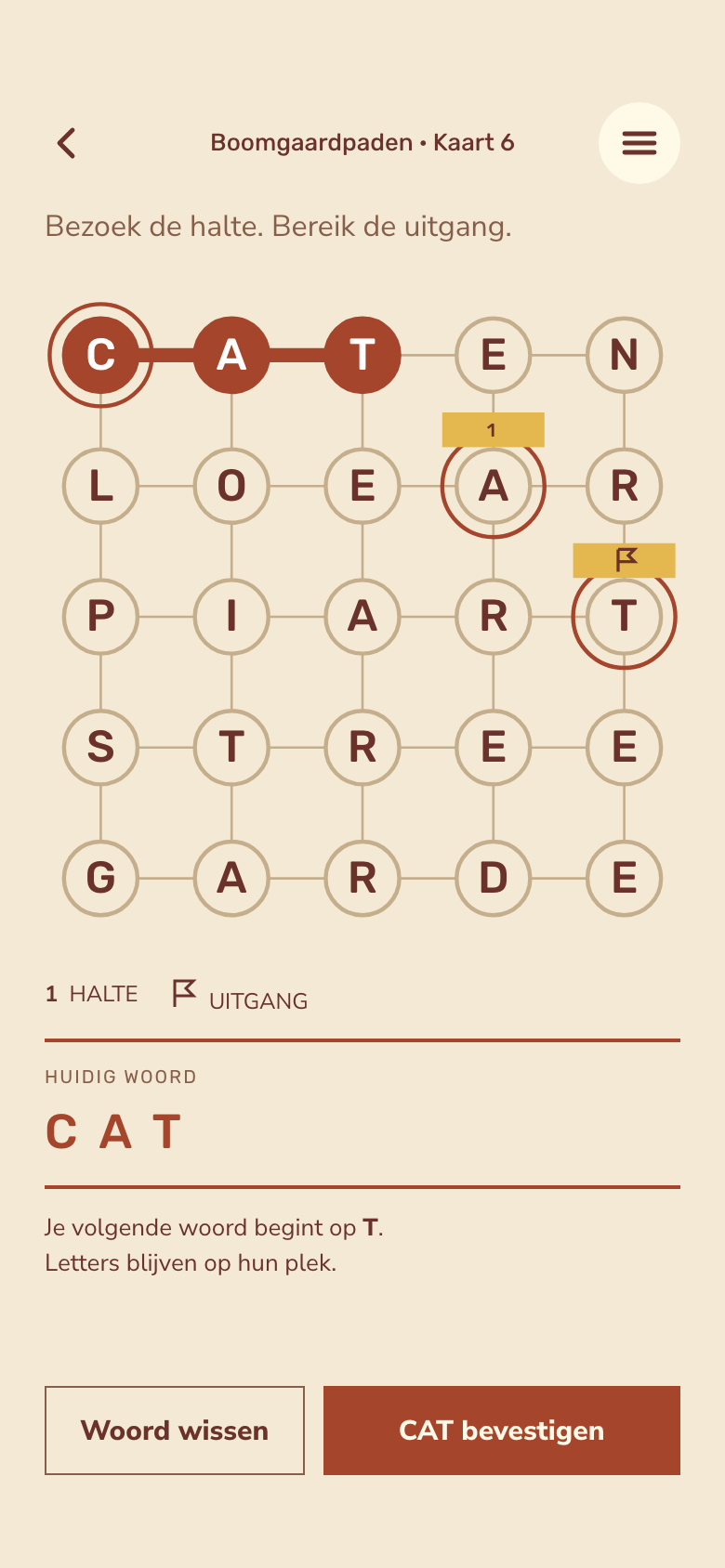Select the letter P node
The width and height of the screenshot is (725, 1568).
coord(100,617)
